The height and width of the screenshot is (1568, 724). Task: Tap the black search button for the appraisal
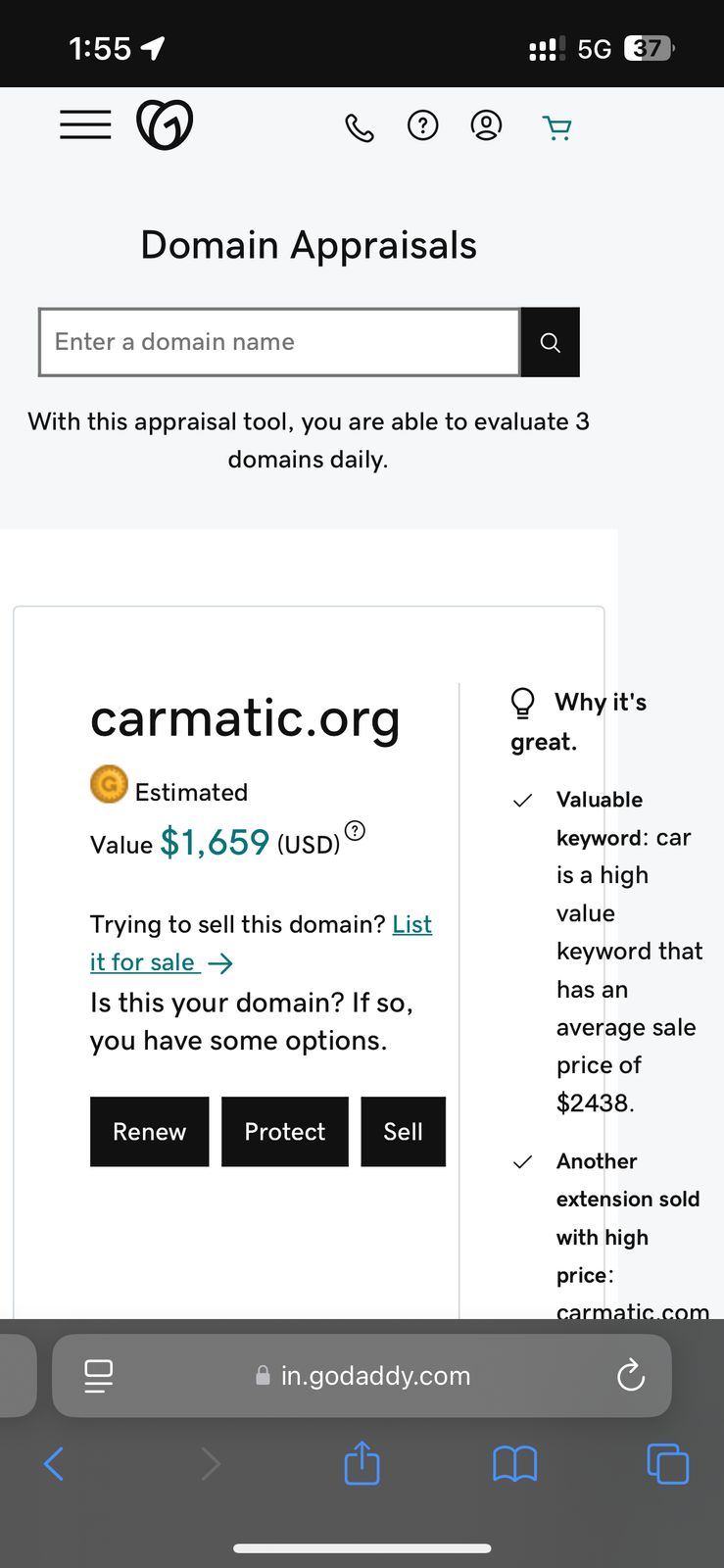(551, 342)
